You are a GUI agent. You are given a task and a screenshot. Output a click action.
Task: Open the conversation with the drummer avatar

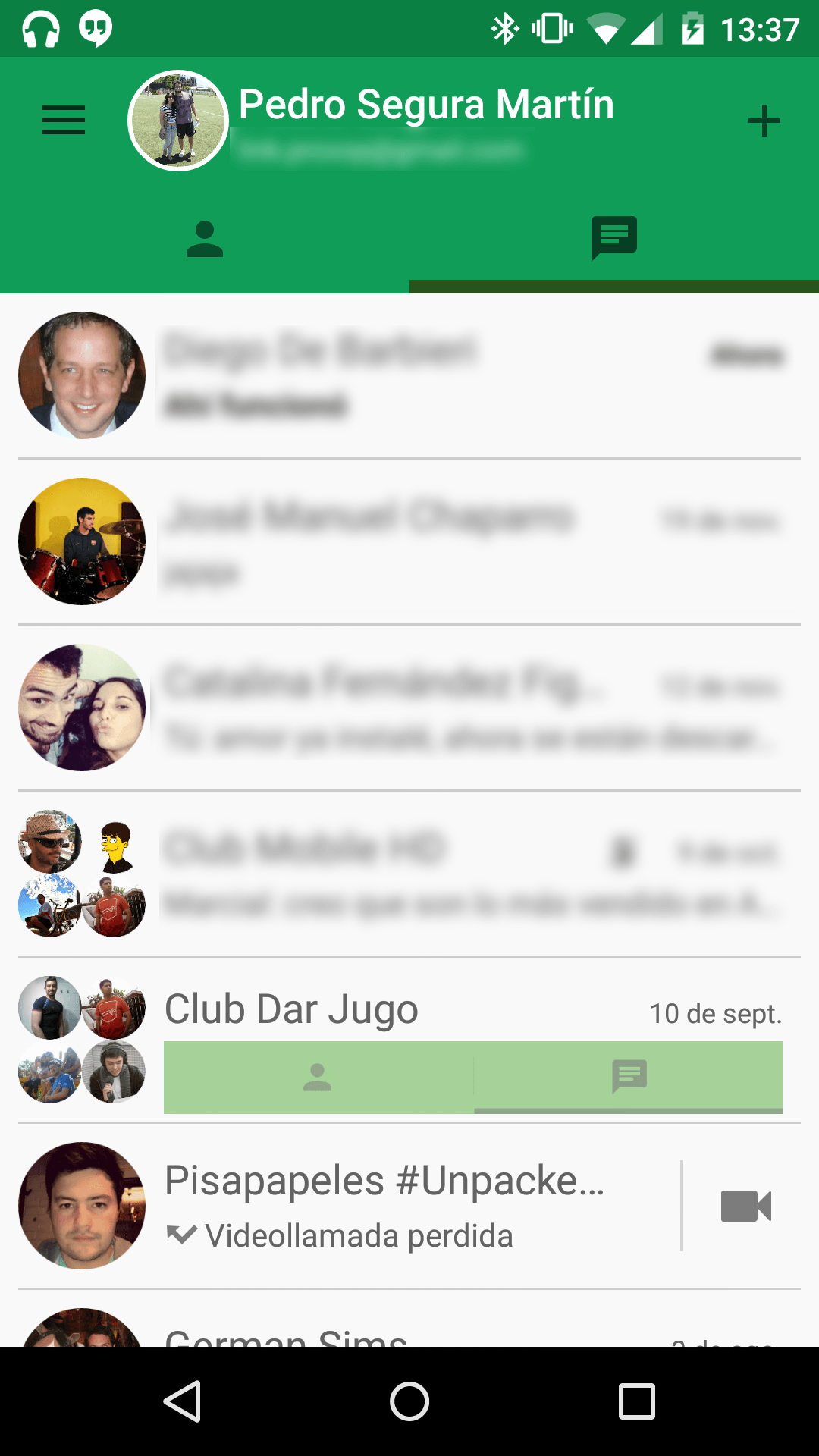[409, 541]
